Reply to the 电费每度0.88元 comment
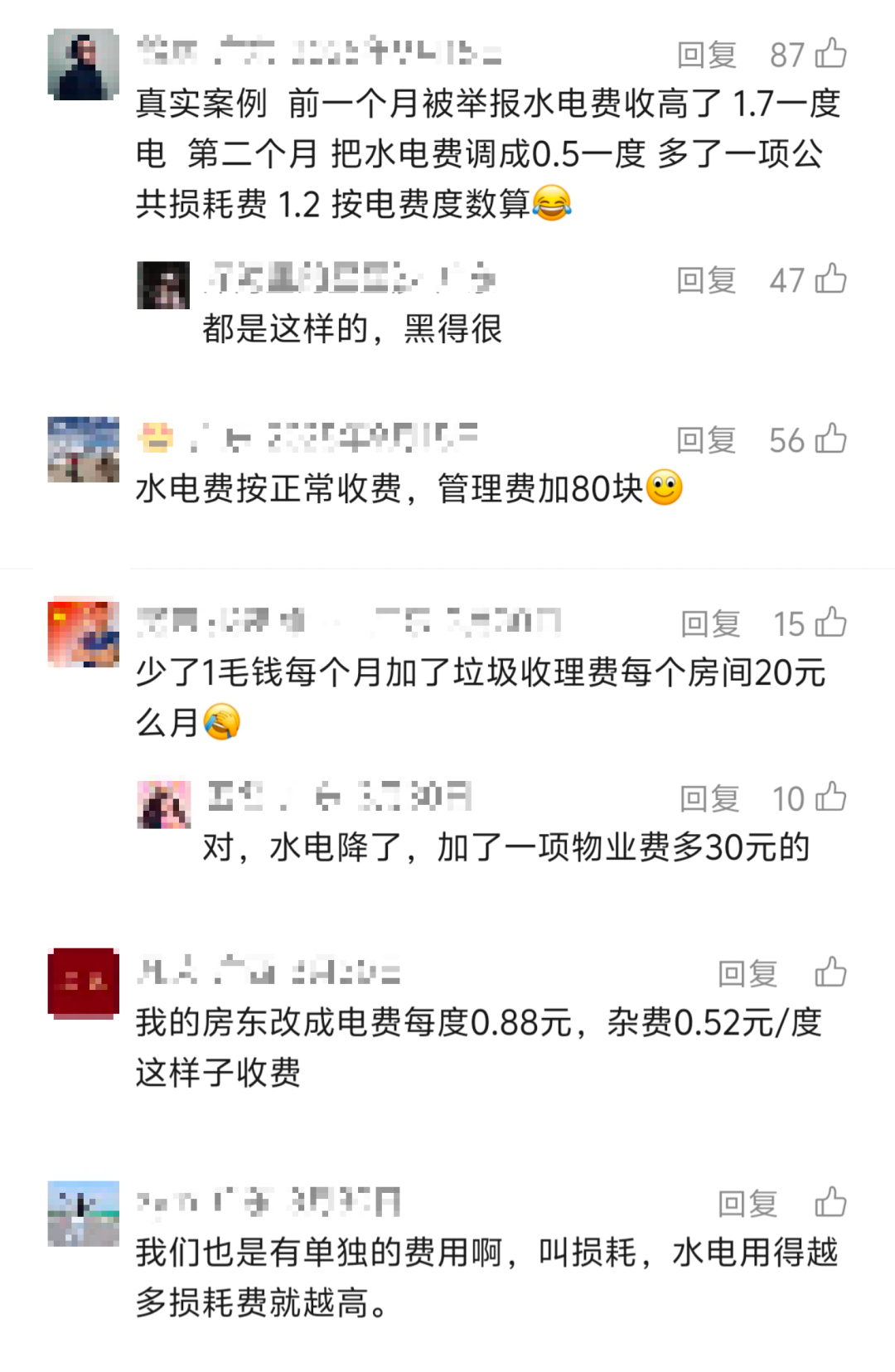Viewport: 895px width, 1372px height. (747, 974)
